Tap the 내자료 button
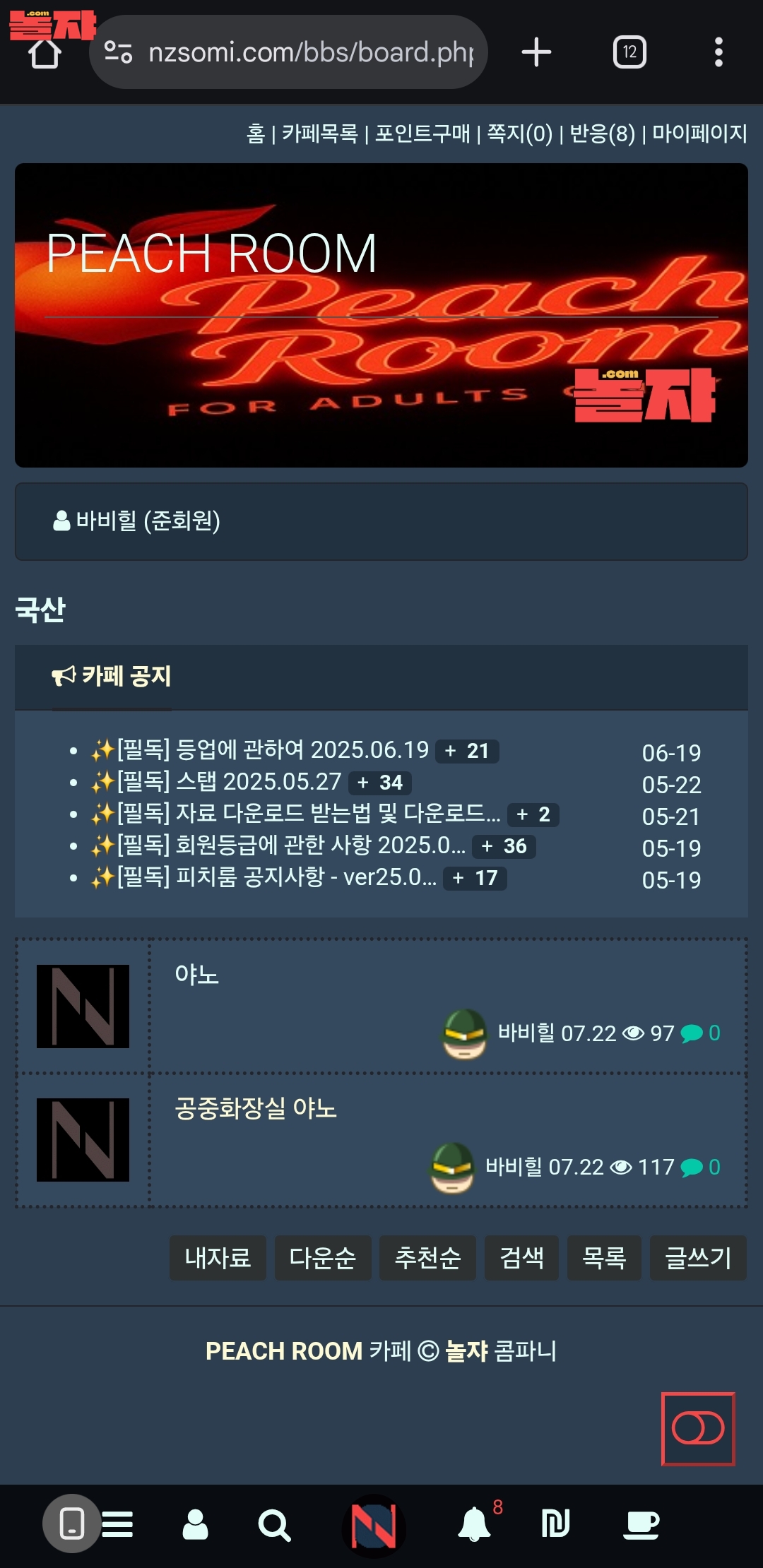Viewport: 763px width, 1568px height. pos(218,1257)
